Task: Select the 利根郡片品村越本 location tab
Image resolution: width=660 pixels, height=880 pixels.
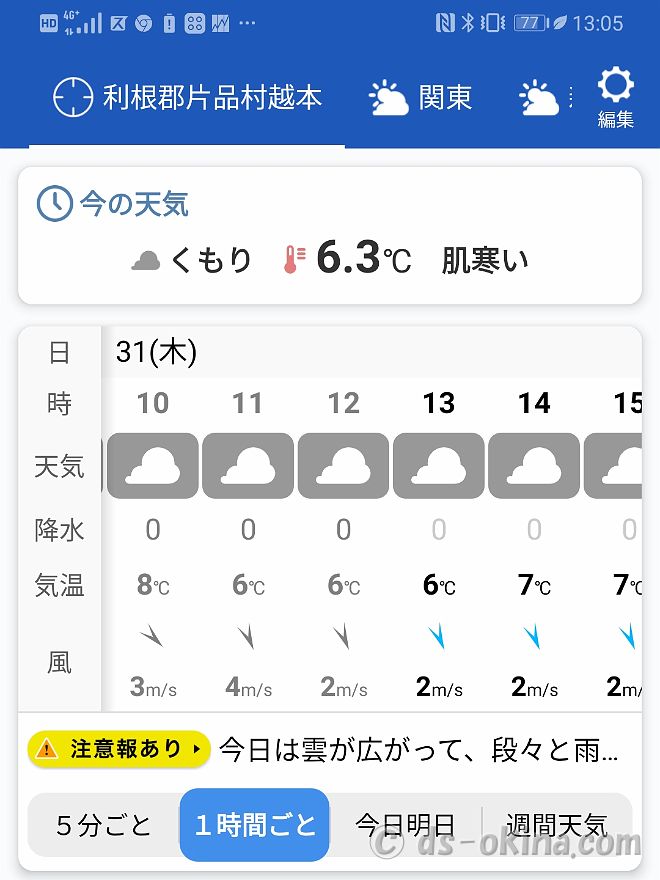Action: click(188, 98)
